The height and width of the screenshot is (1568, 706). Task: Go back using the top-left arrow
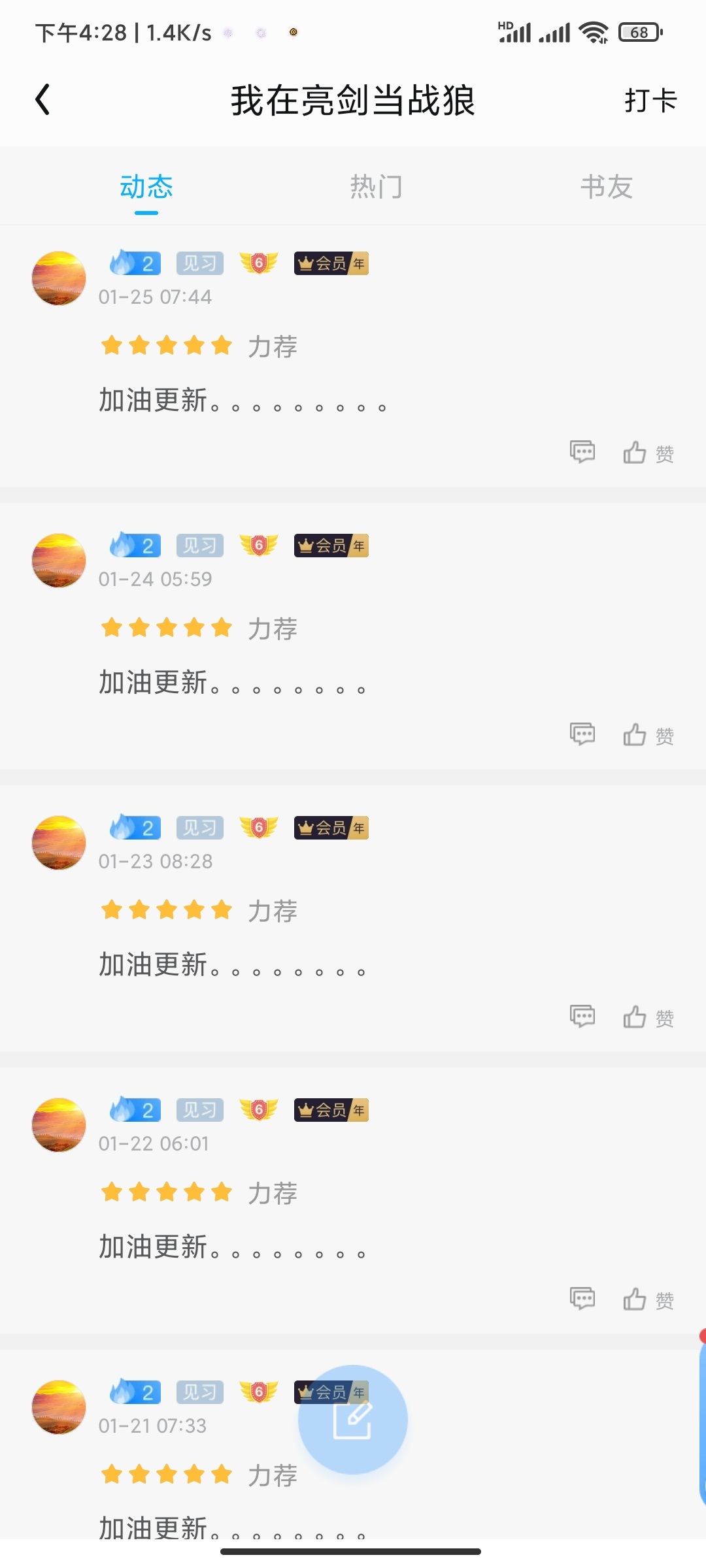pos(43,100)
